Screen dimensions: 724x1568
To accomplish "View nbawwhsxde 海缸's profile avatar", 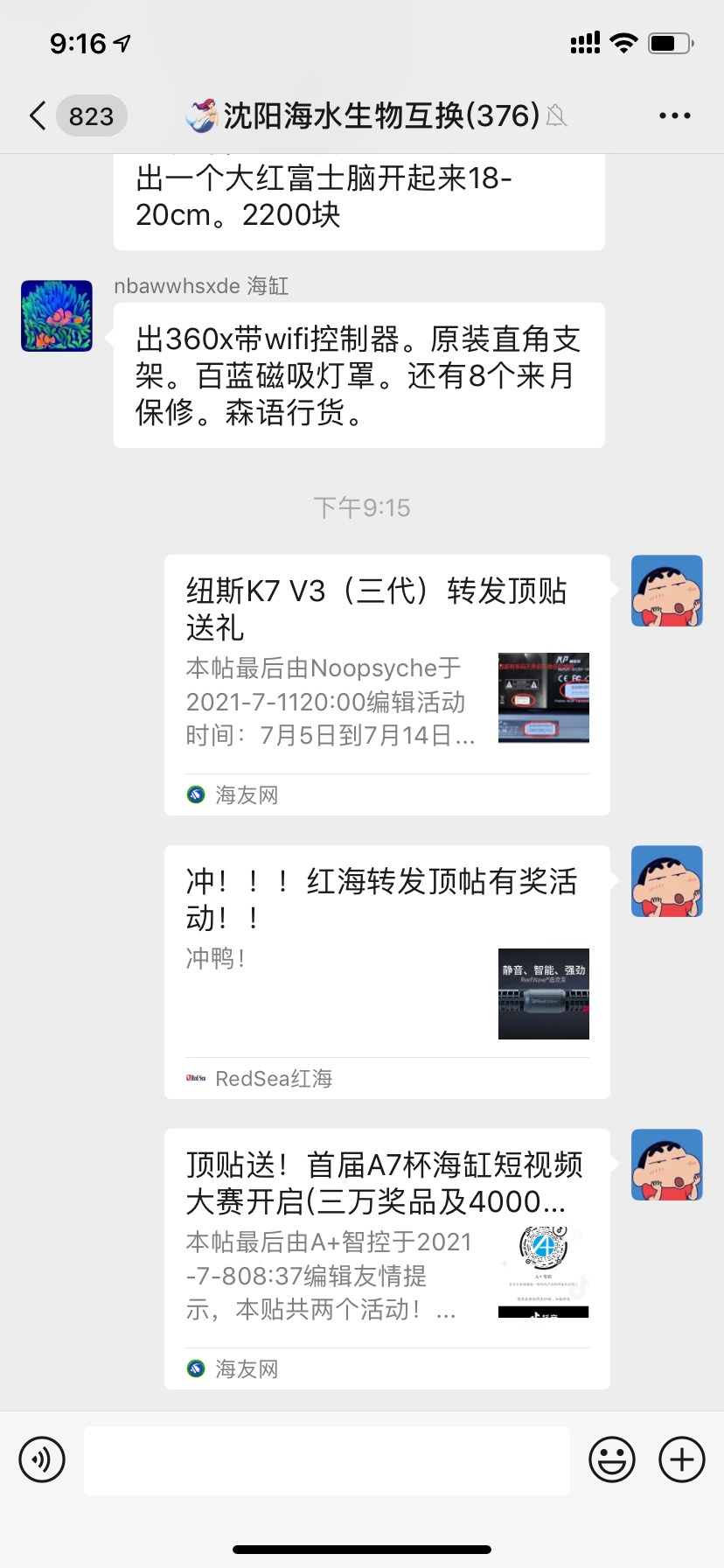I will coord(57,316).
